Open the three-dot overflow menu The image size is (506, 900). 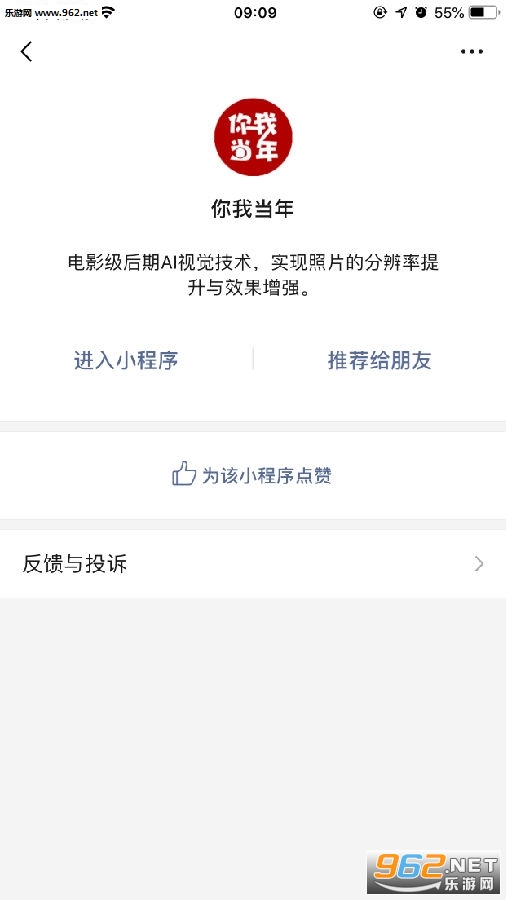point(472,52)
